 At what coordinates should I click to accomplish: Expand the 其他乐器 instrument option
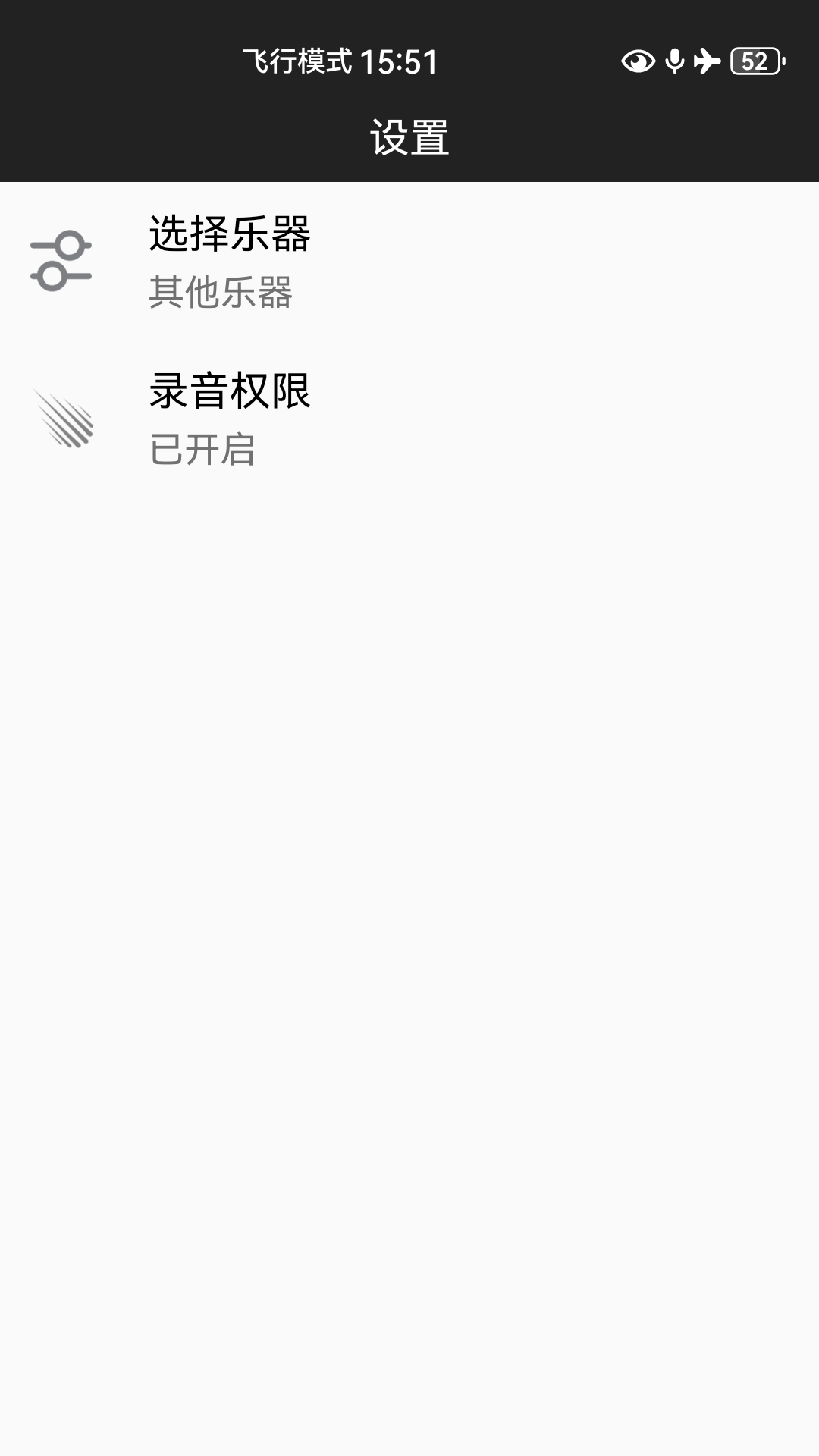click(222, 294)
